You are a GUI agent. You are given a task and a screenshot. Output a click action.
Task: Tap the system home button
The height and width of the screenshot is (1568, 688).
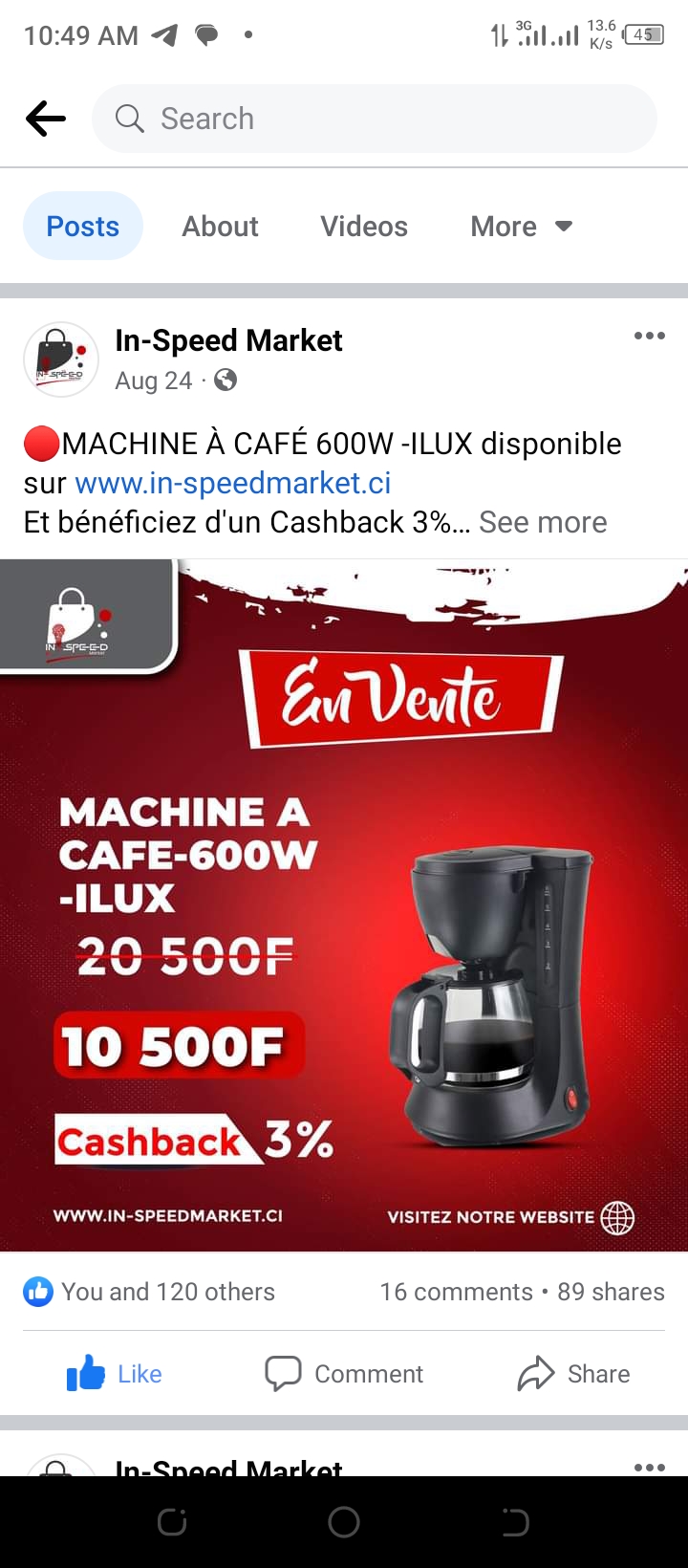click(344, 1522)
